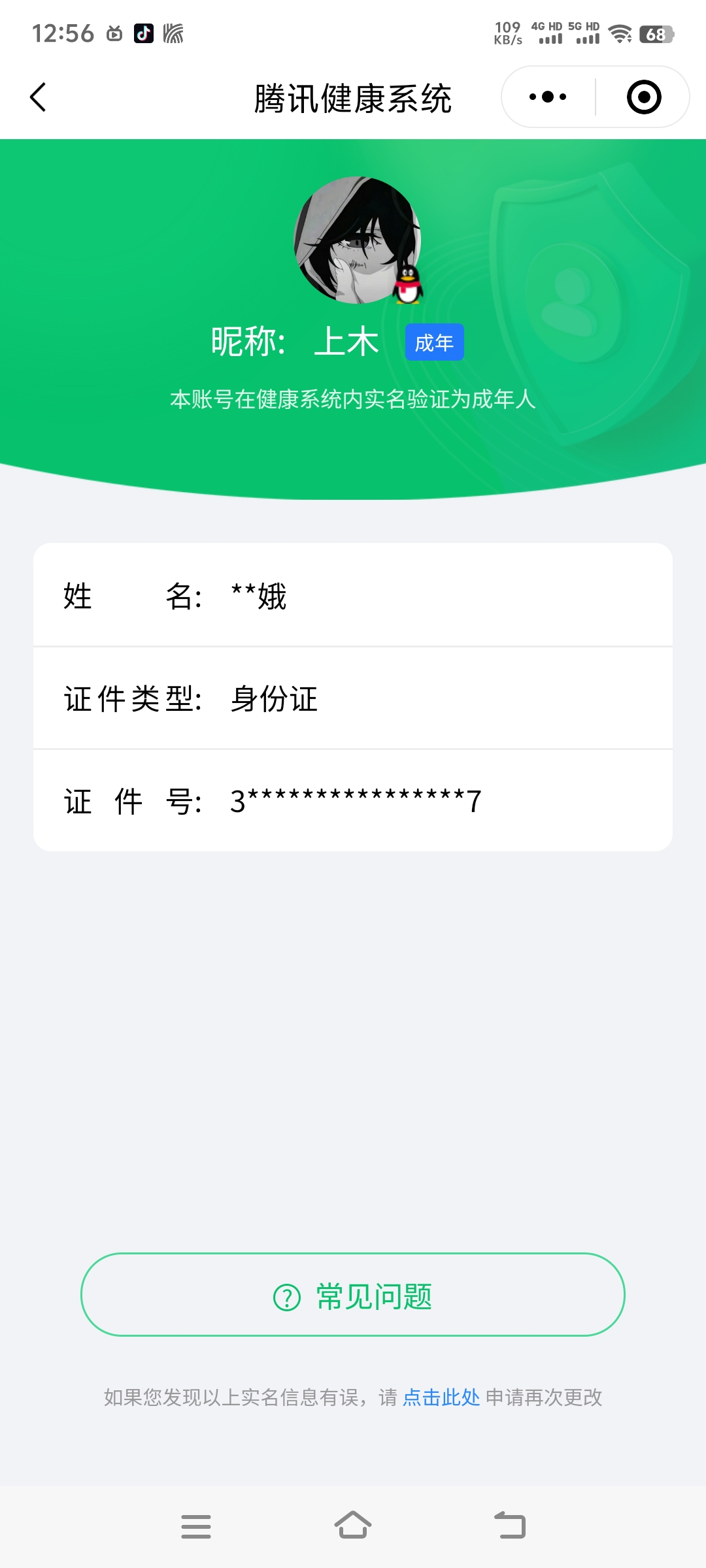Go back using the top-left arrow

pyautogui.click(x=39, y=97)
